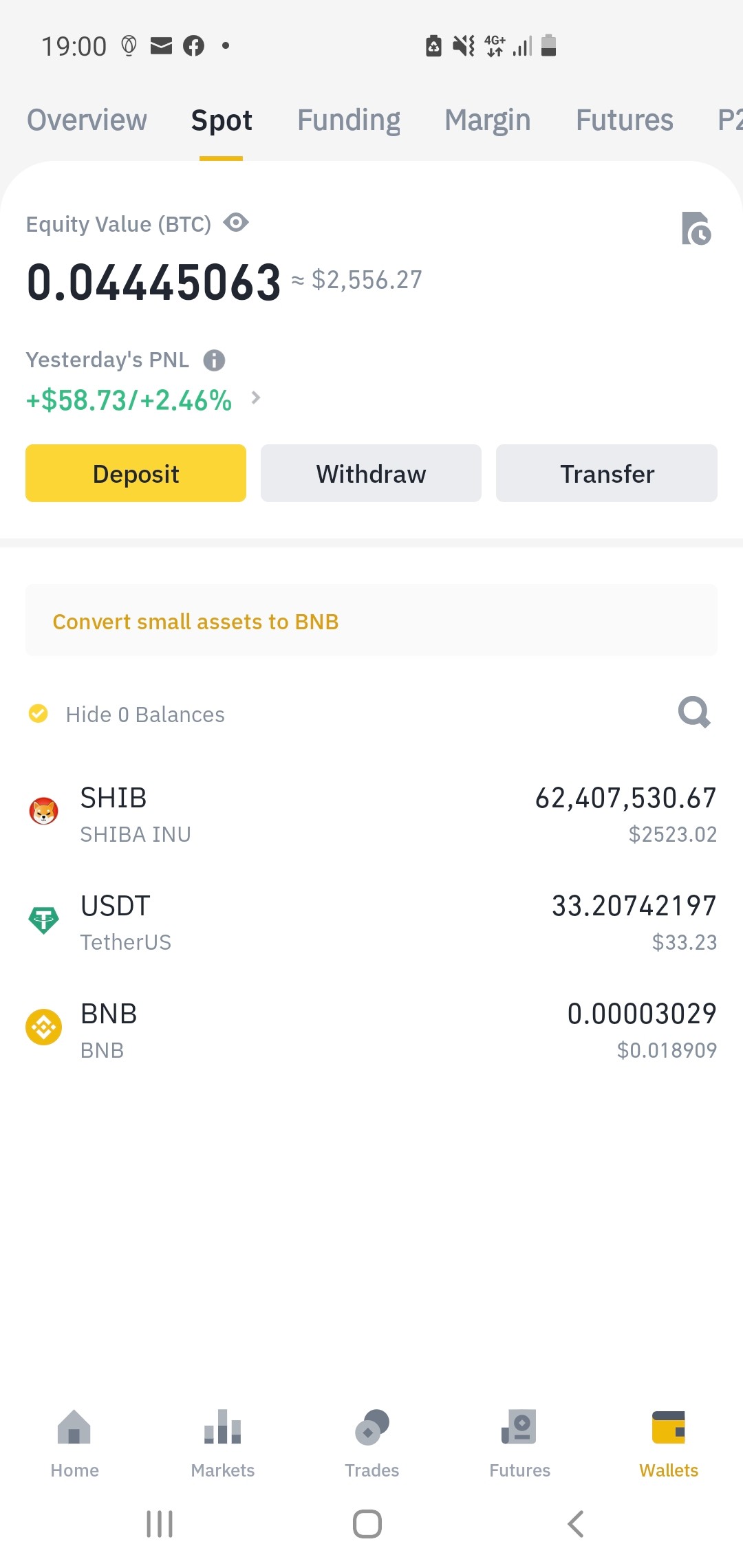
Task: Tap the system back button
Action: [x=576, y=1524]
